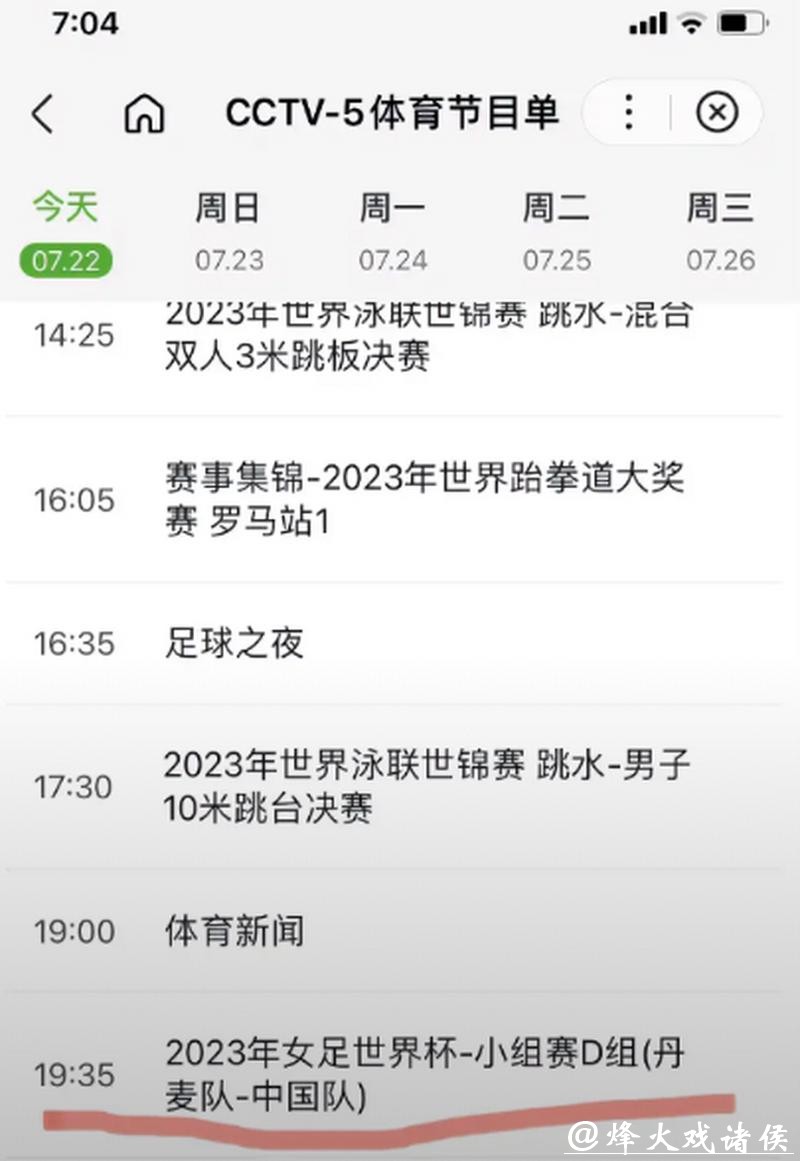The width and height of the screenshot is (800, 1161).
Task: Switch to the 周二 07.25 schedule tab
Action: 556,230
